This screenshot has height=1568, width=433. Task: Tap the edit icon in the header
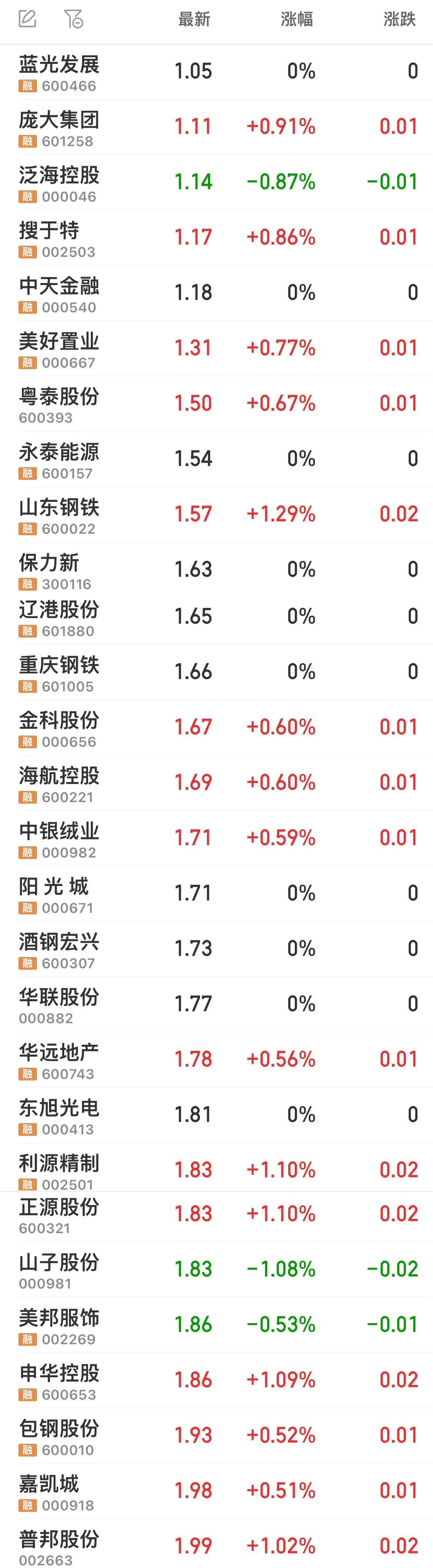[27, 19]
